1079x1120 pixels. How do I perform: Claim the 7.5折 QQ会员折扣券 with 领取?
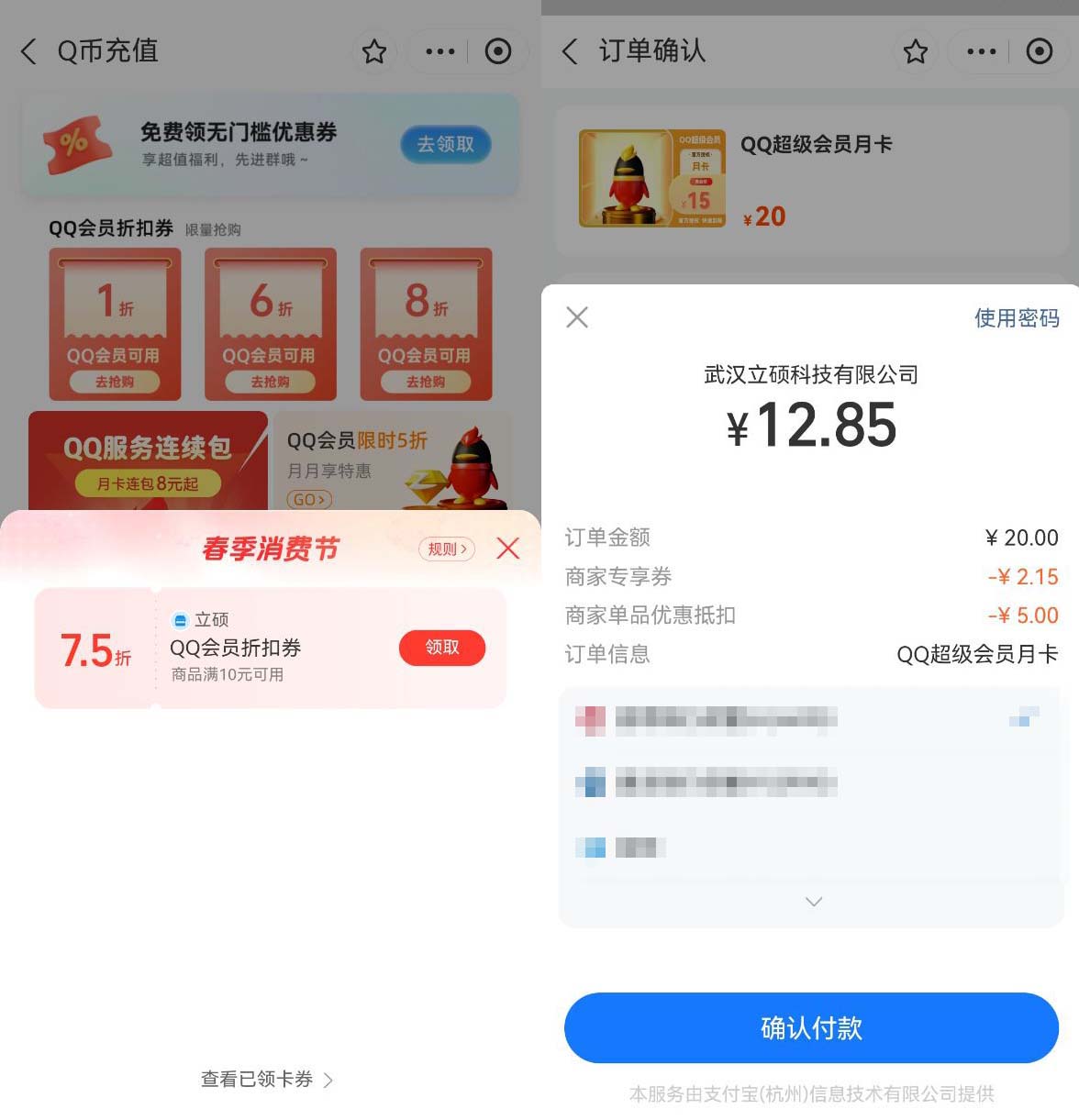[x=441, y=648]
